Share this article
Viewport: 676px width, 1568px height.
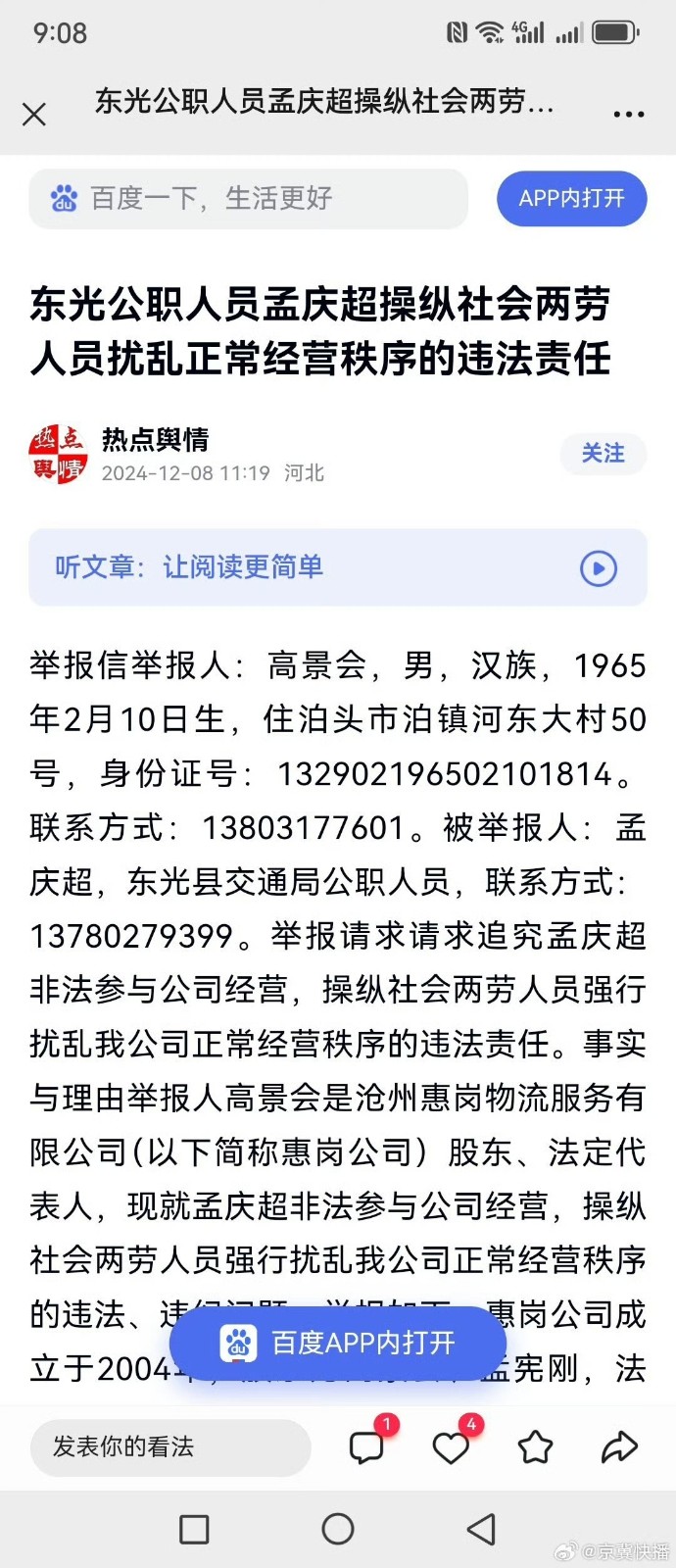[x=619, y=1446]
